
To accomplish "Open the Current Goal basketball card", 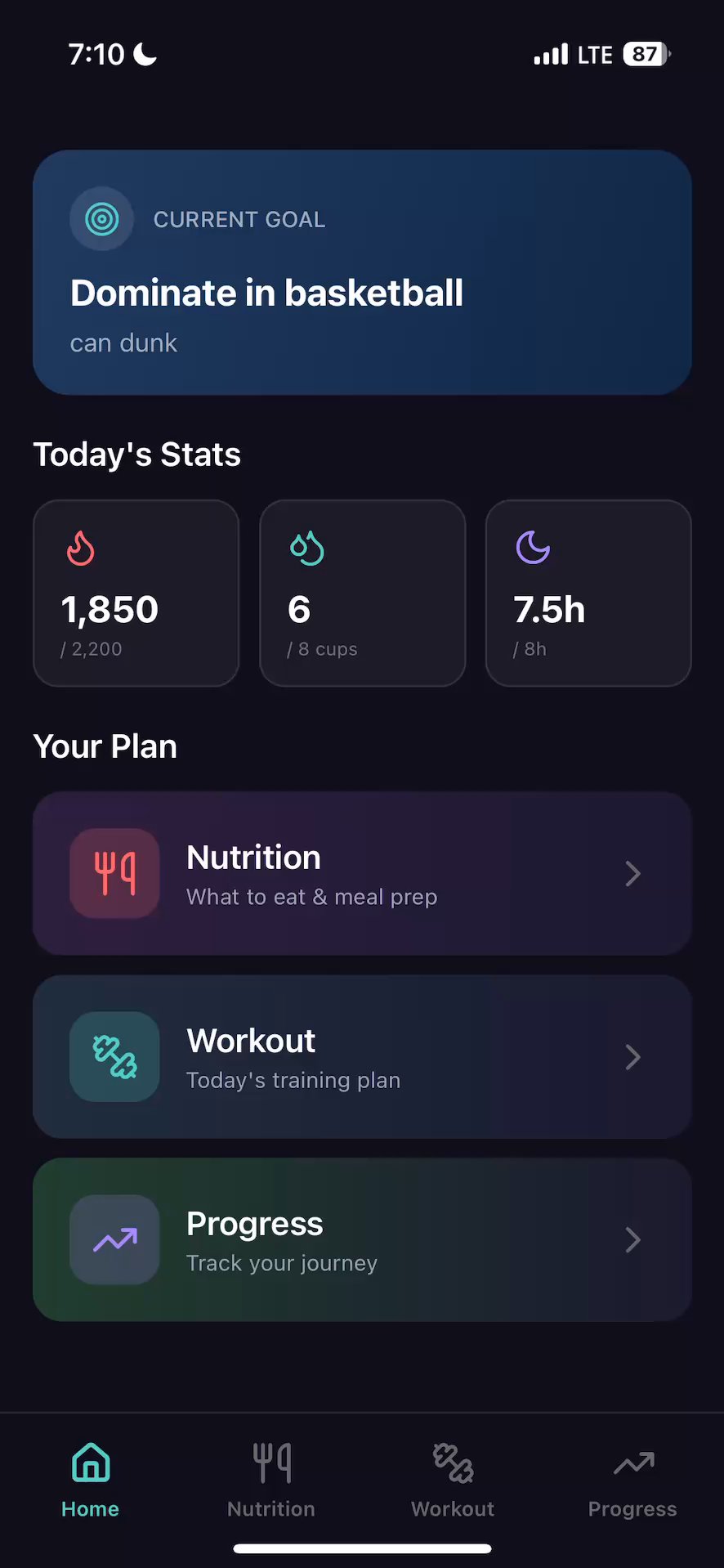I will point(362,272).
